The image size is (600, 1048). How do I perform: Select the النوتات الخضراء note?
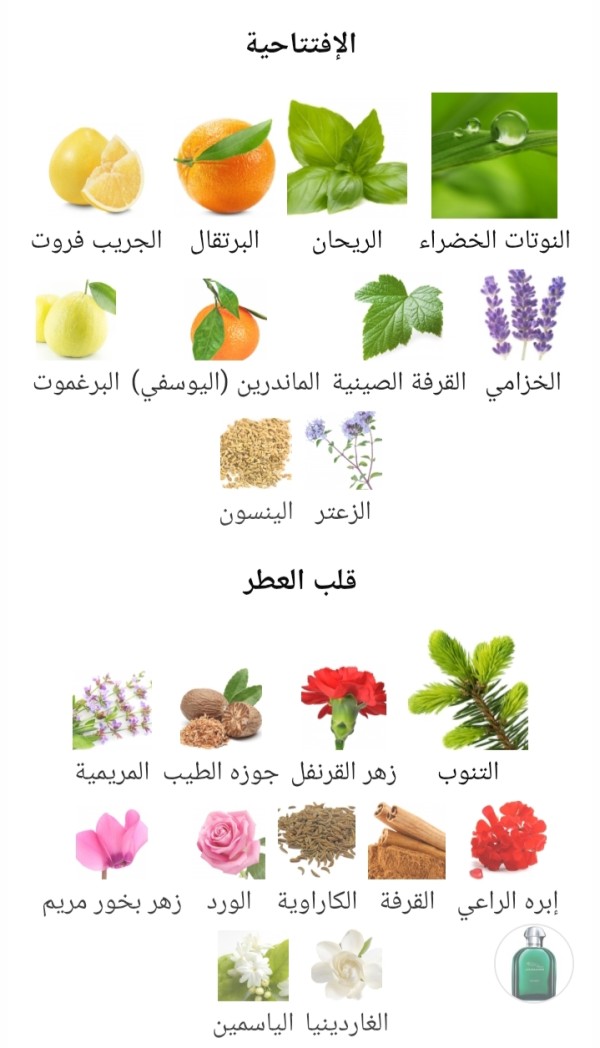494,156
